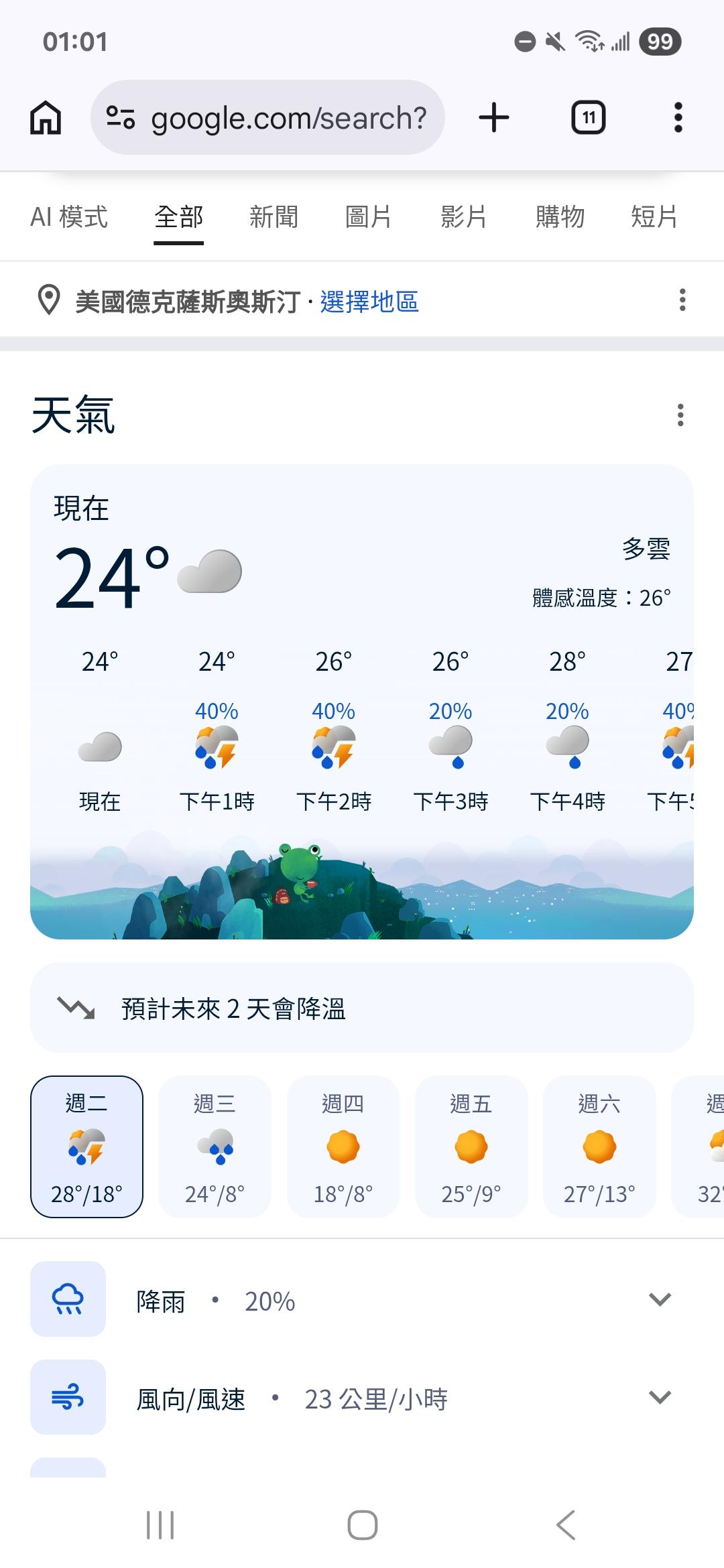Switch to the 圖片 tab
724x1568 pixels.
coord(368,217)
